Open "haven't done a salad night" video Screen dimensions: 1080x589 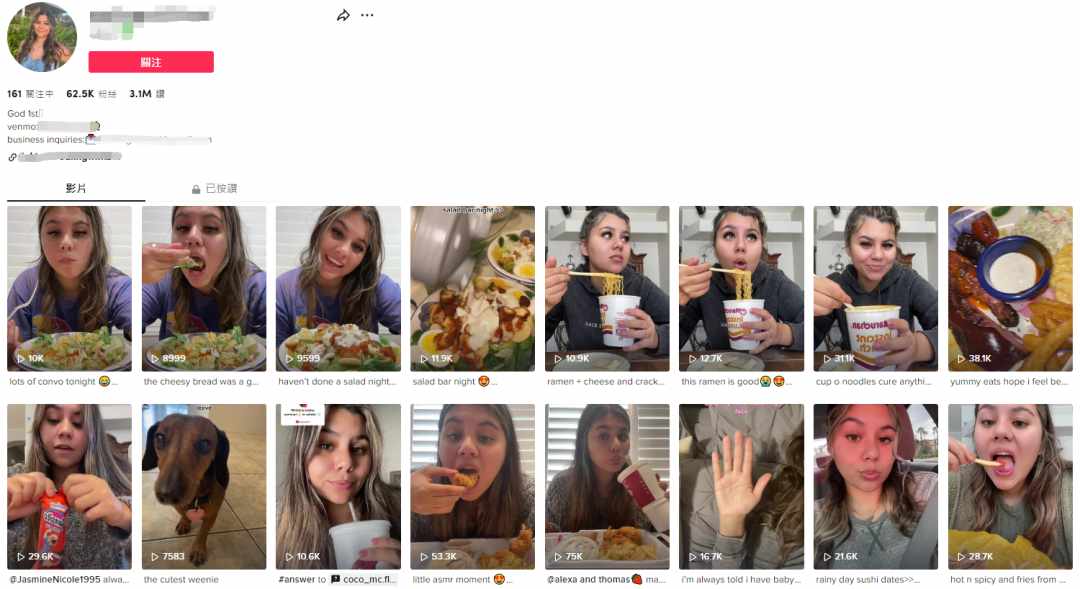(338, 288)
